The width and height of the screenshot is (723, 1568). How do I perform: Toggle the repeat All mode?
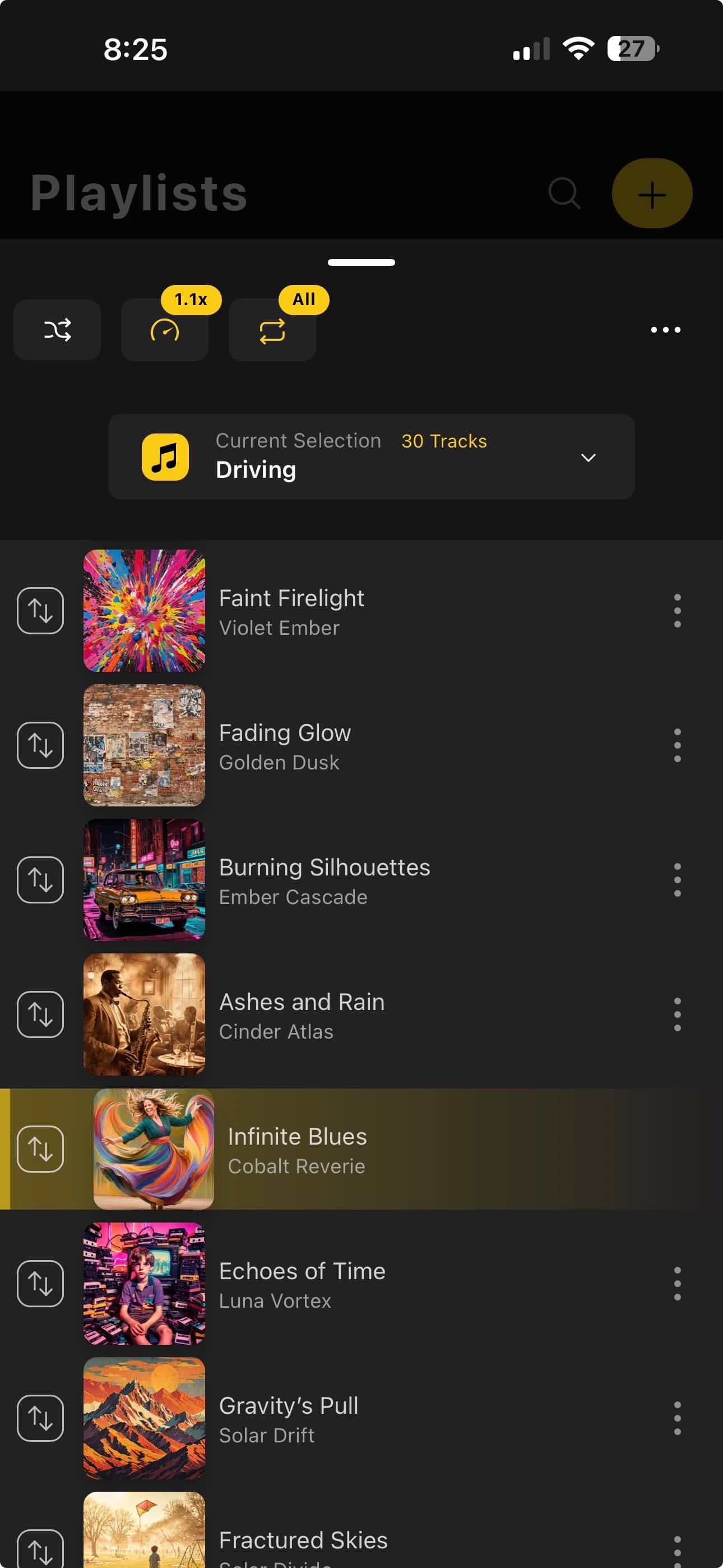point(272,330)
